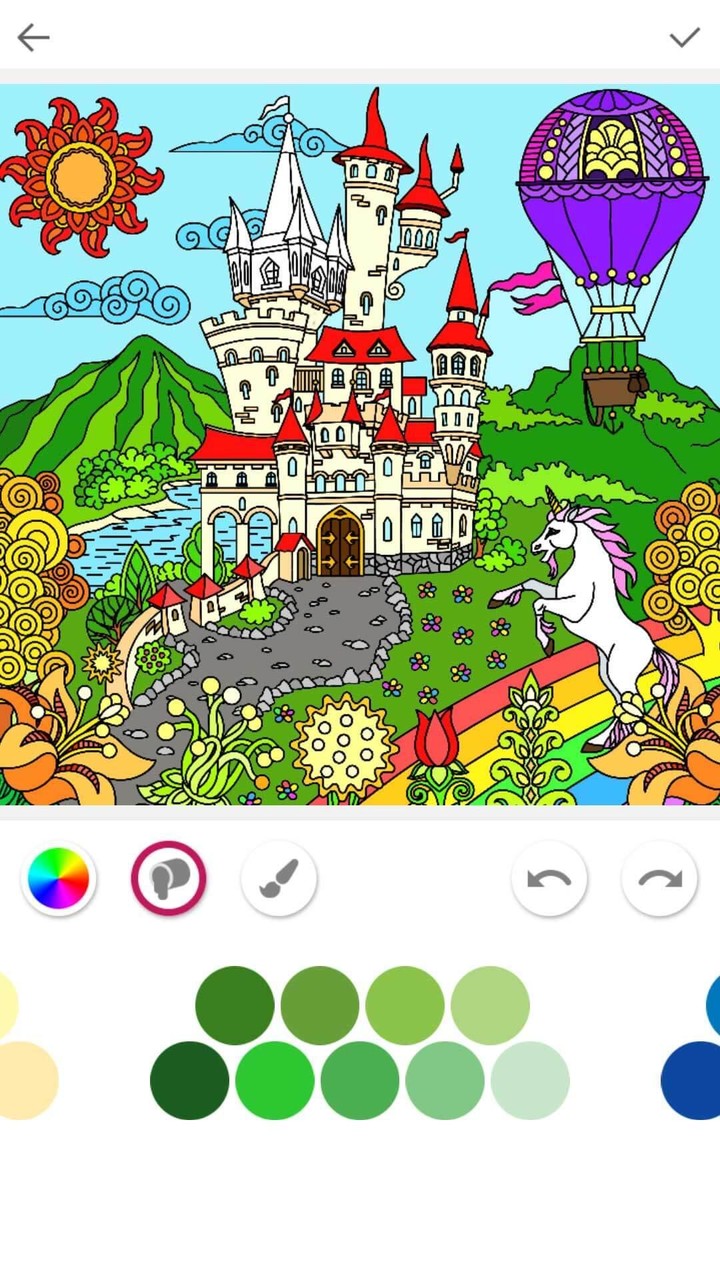Select the fill bucket tool

pos(168,878)
